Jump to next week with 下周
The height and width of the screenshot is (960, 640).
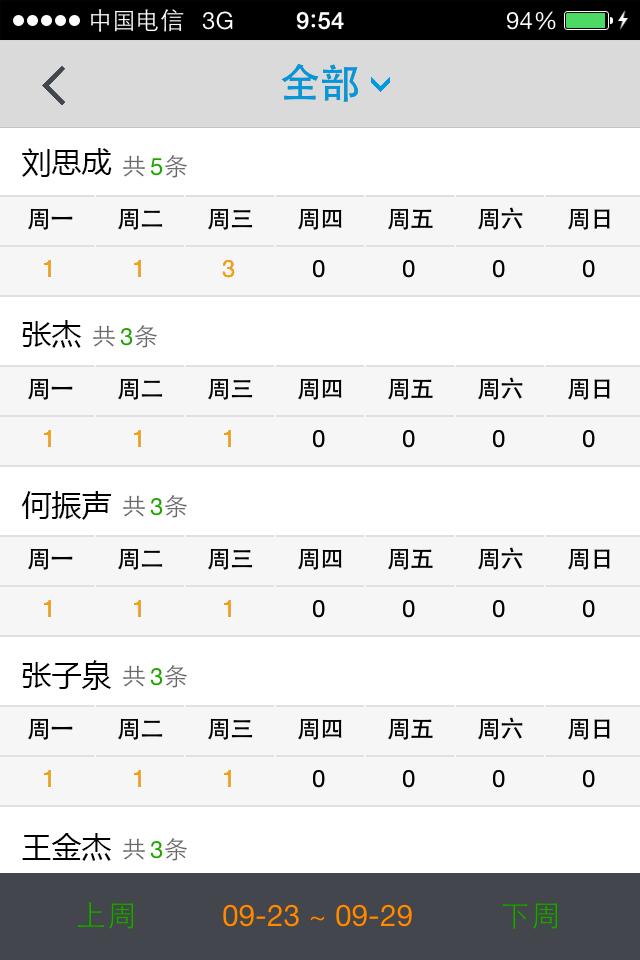[x=530, y=916]
